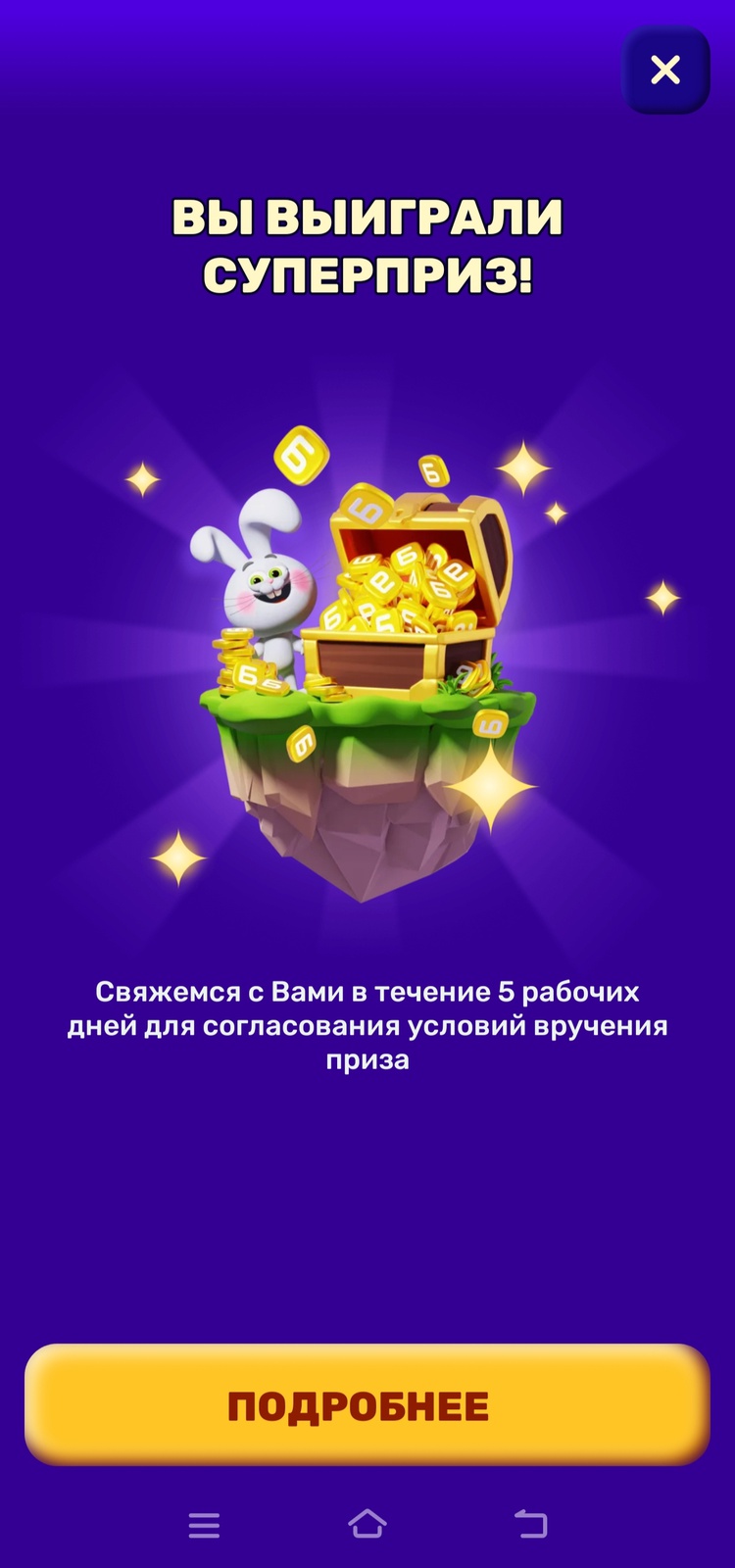Go to the system home screen
The height and width of the screenshot is (1568, 735).
[x=367, y=1524]
